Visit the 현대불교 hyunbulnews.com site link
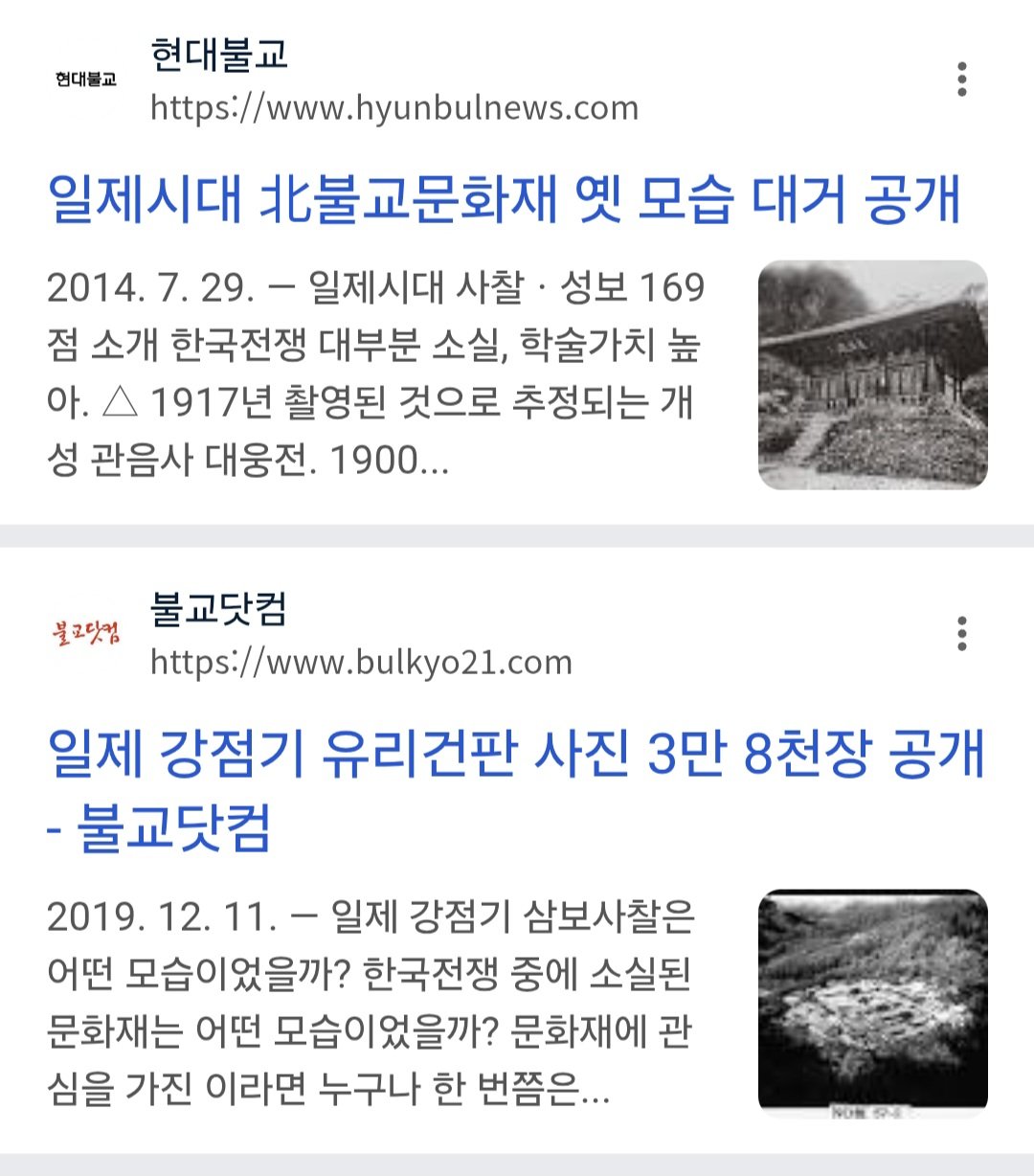 [x=393, y=107]
